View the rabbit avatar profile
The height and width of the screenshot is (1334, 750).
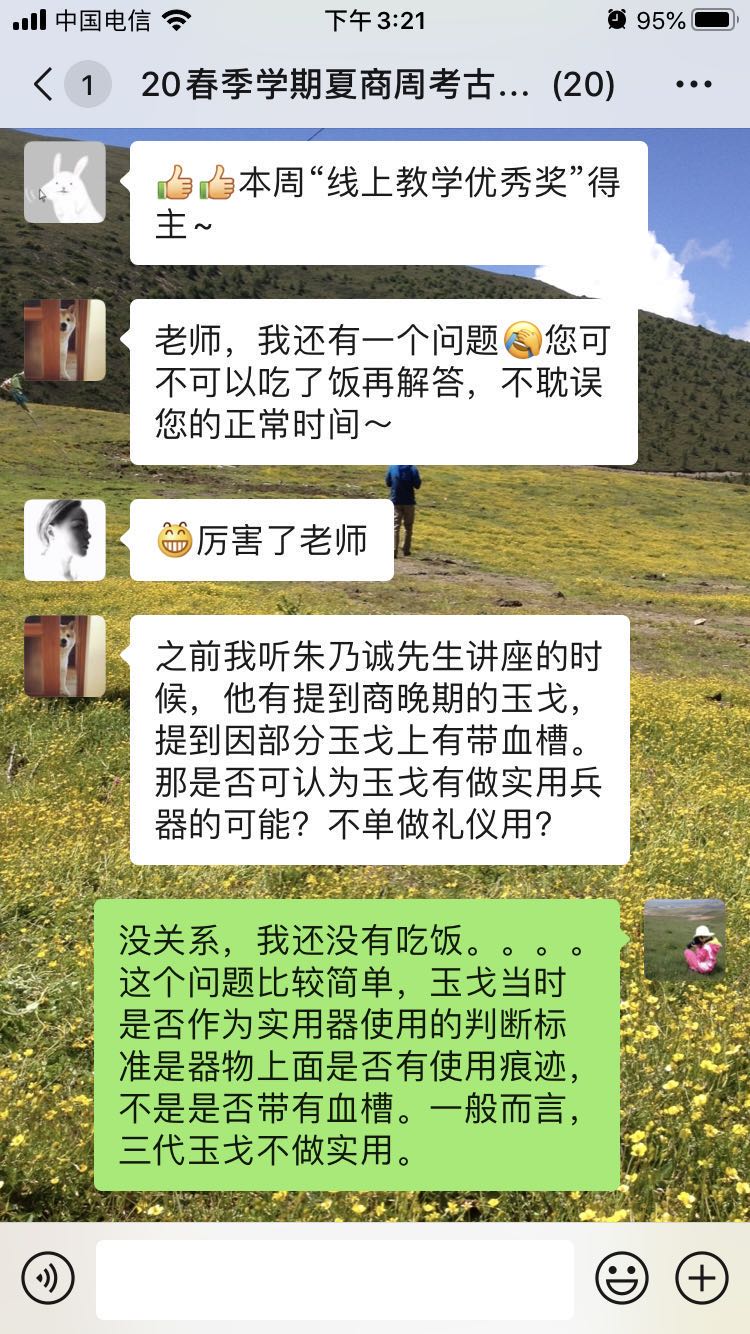coord(65,182)
